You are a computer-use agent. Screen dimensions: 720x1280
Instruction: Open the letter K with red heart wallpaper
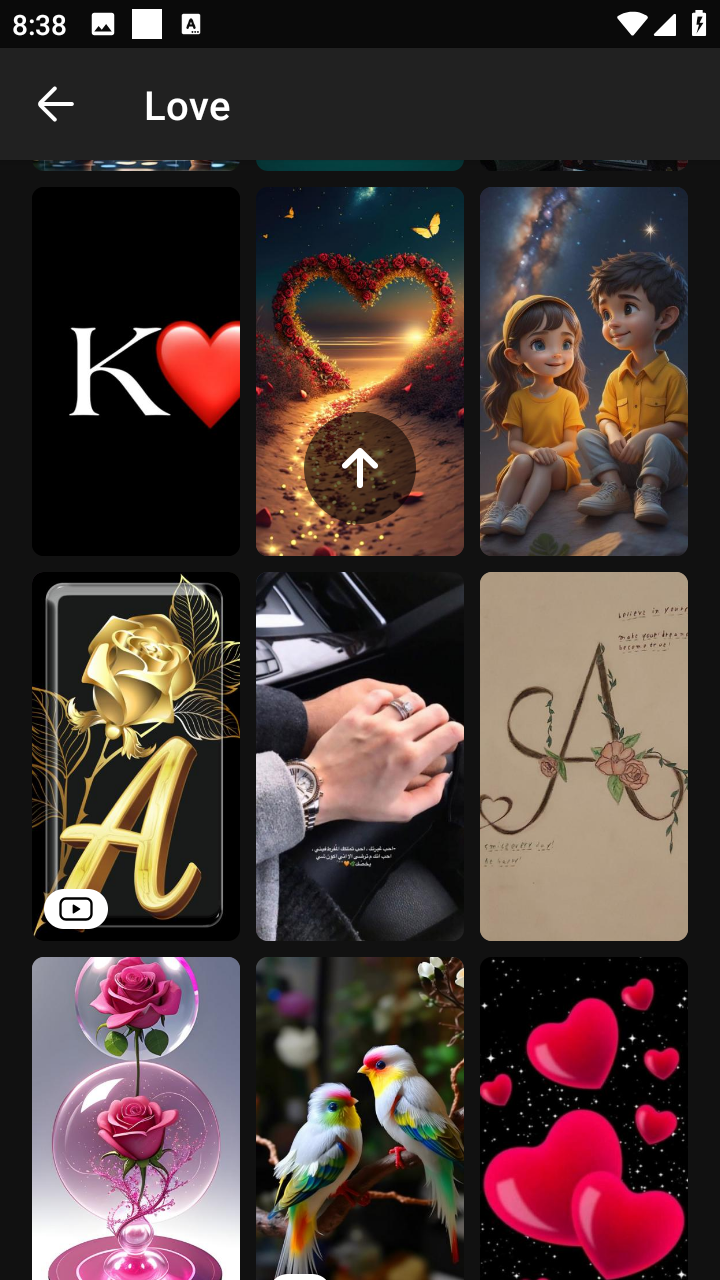pyautogui.click(x=136, y=370)
